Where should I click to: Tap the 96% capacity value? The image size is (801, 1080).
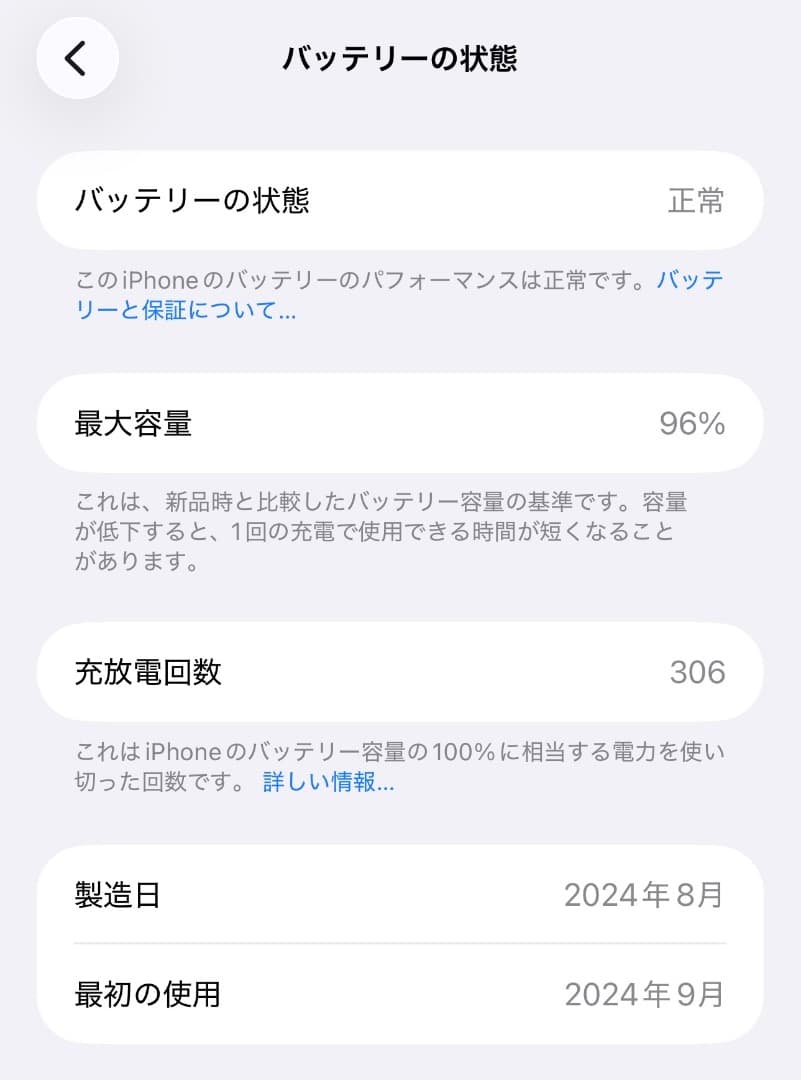click(x=691, y=423)
